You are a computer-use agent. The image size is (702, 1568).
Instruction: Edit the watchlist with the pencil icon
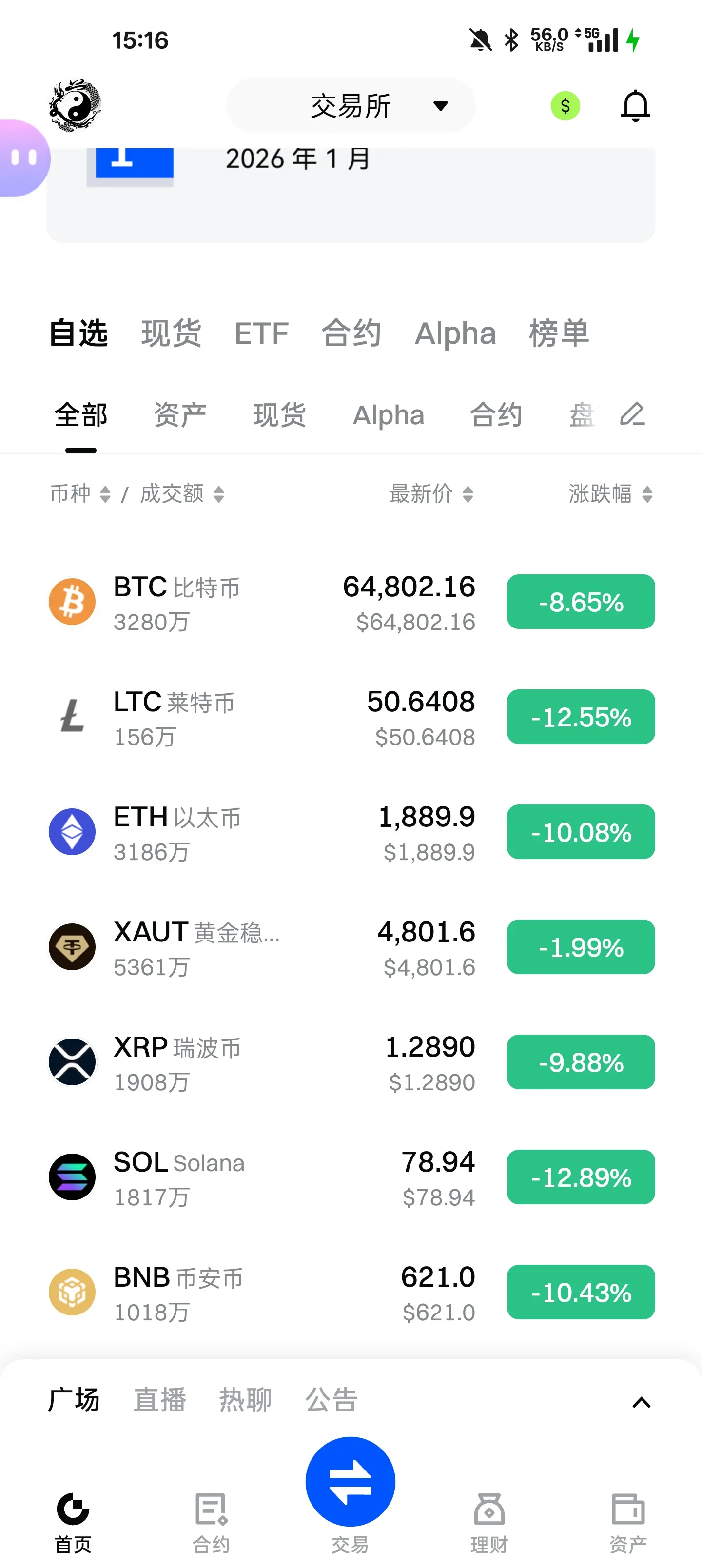632,414
